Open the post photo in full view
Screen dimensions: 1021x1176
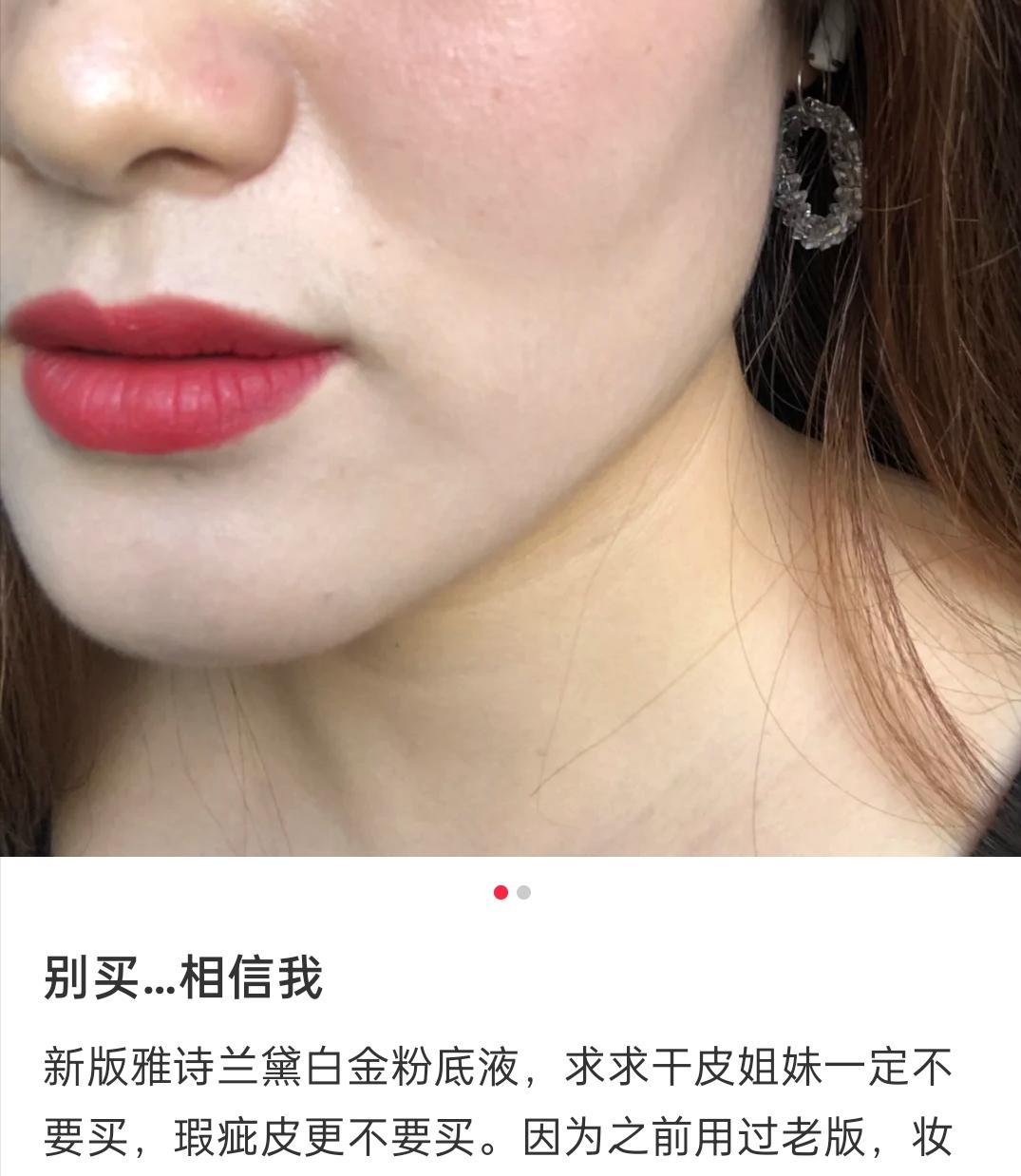click(510, 427)
